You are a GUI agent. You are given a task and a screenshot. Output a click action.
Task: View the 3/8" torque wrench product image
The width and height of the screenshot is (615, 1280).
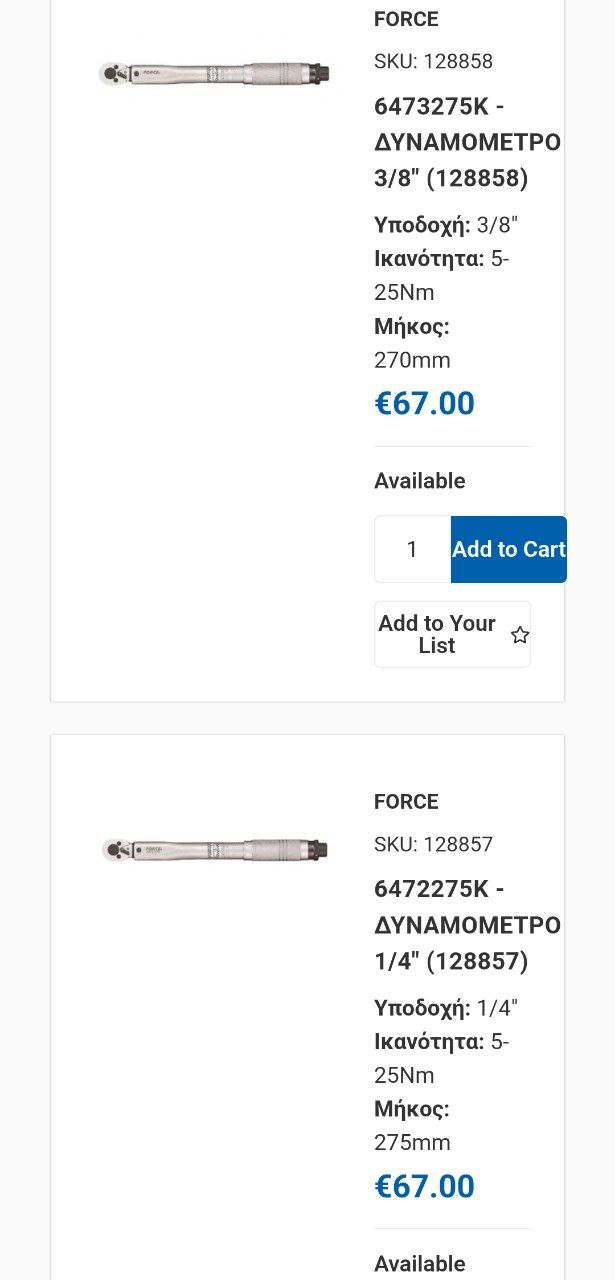tap(214, 74)
